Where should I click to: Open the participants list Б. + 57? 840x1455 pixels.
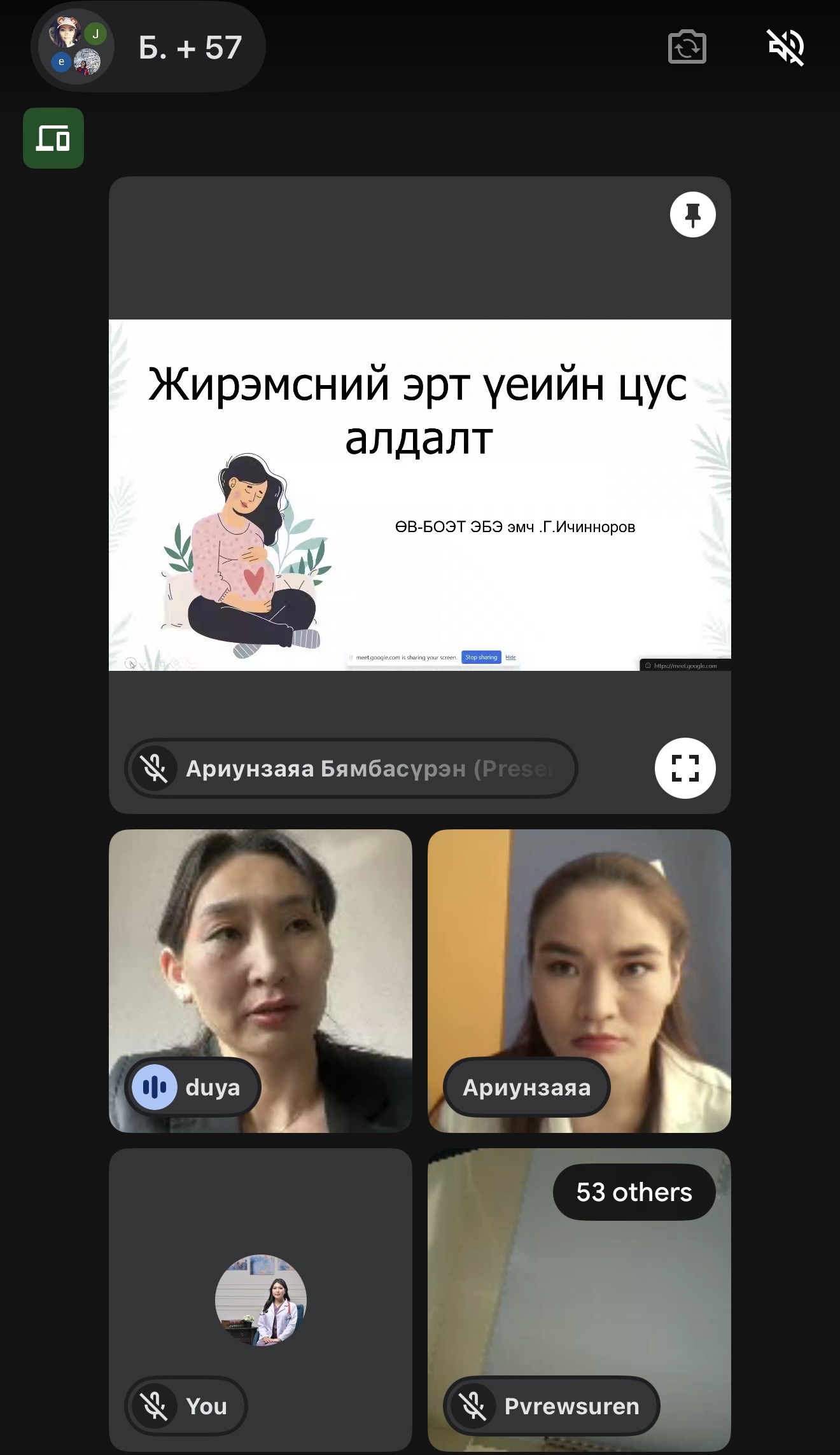pos(148,48)
